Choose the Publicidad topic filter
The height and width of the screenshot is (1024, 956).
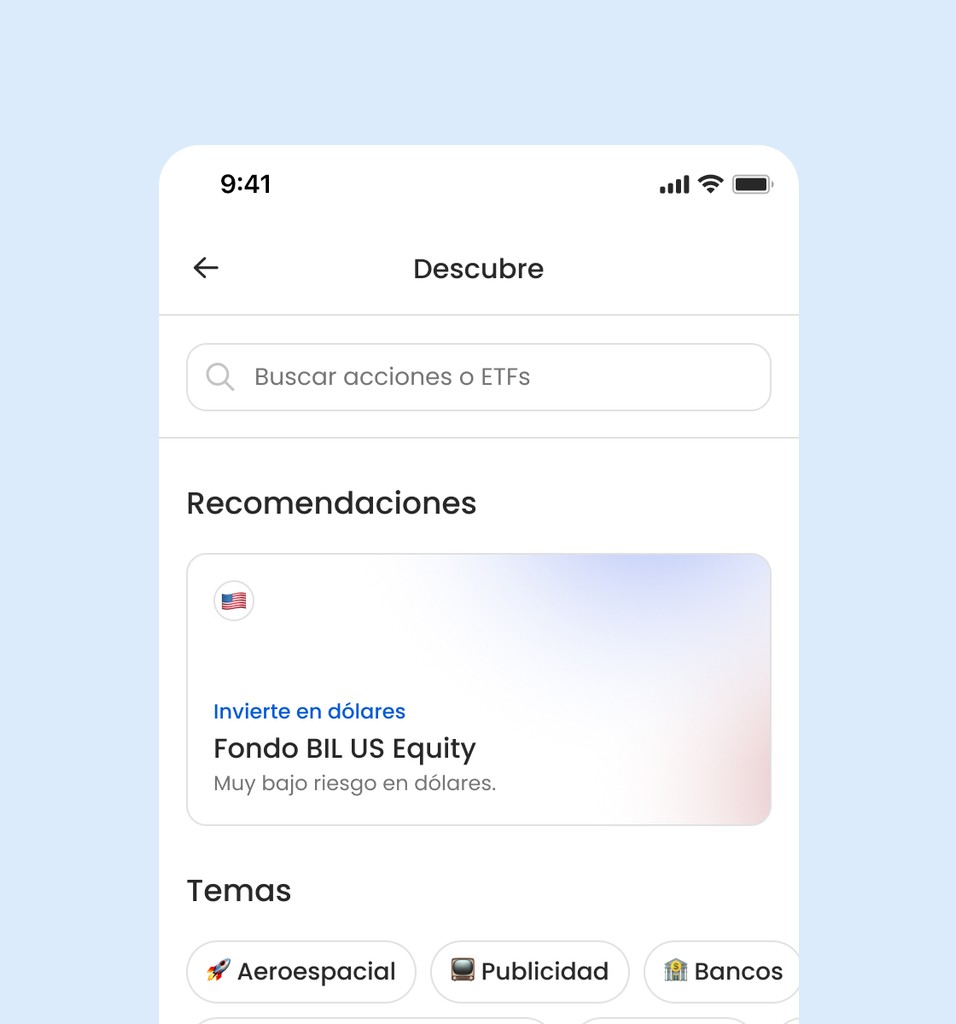coord(529,971)
